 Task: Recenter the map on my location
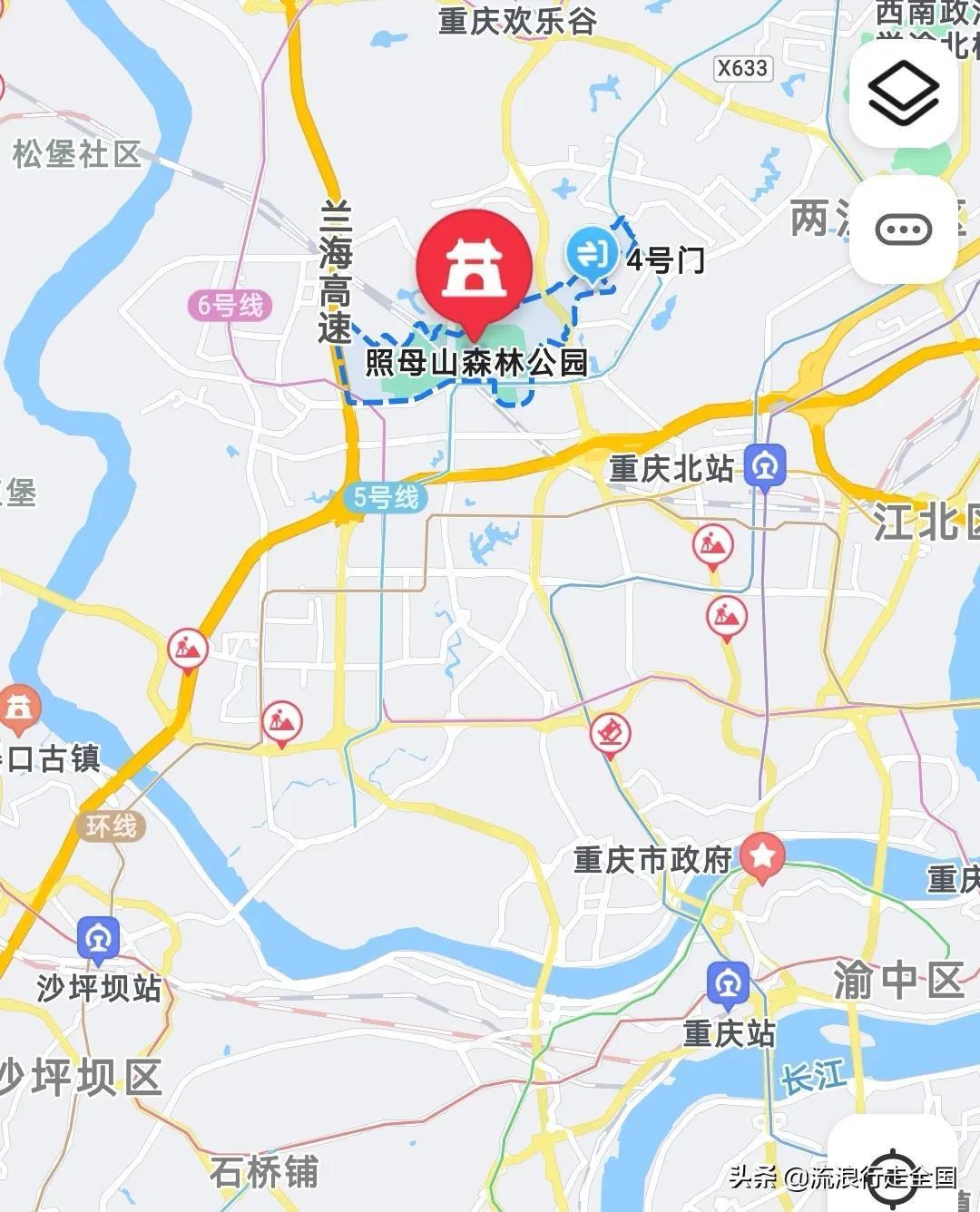pos(894,1172)
